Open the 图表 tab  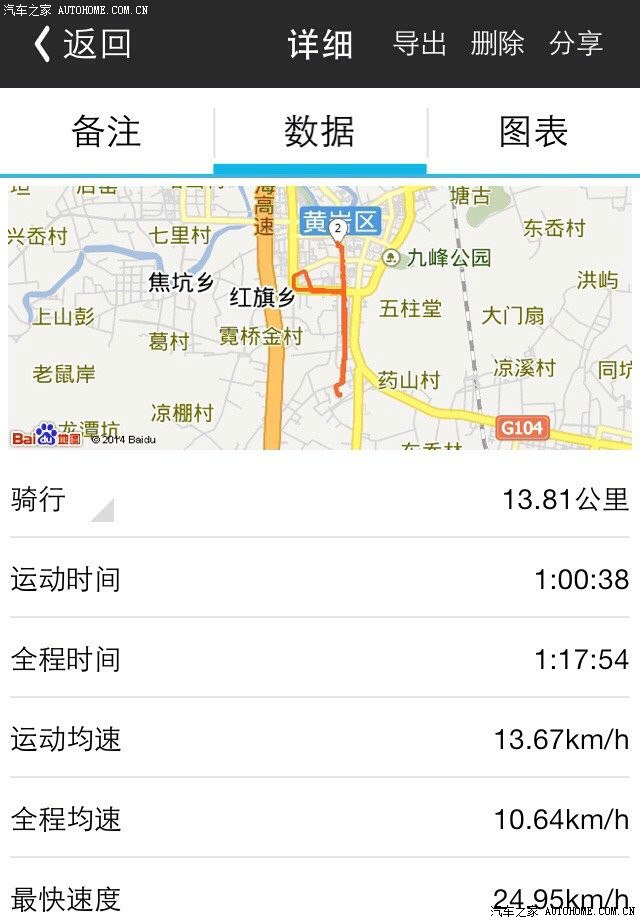tap(533, 132)
